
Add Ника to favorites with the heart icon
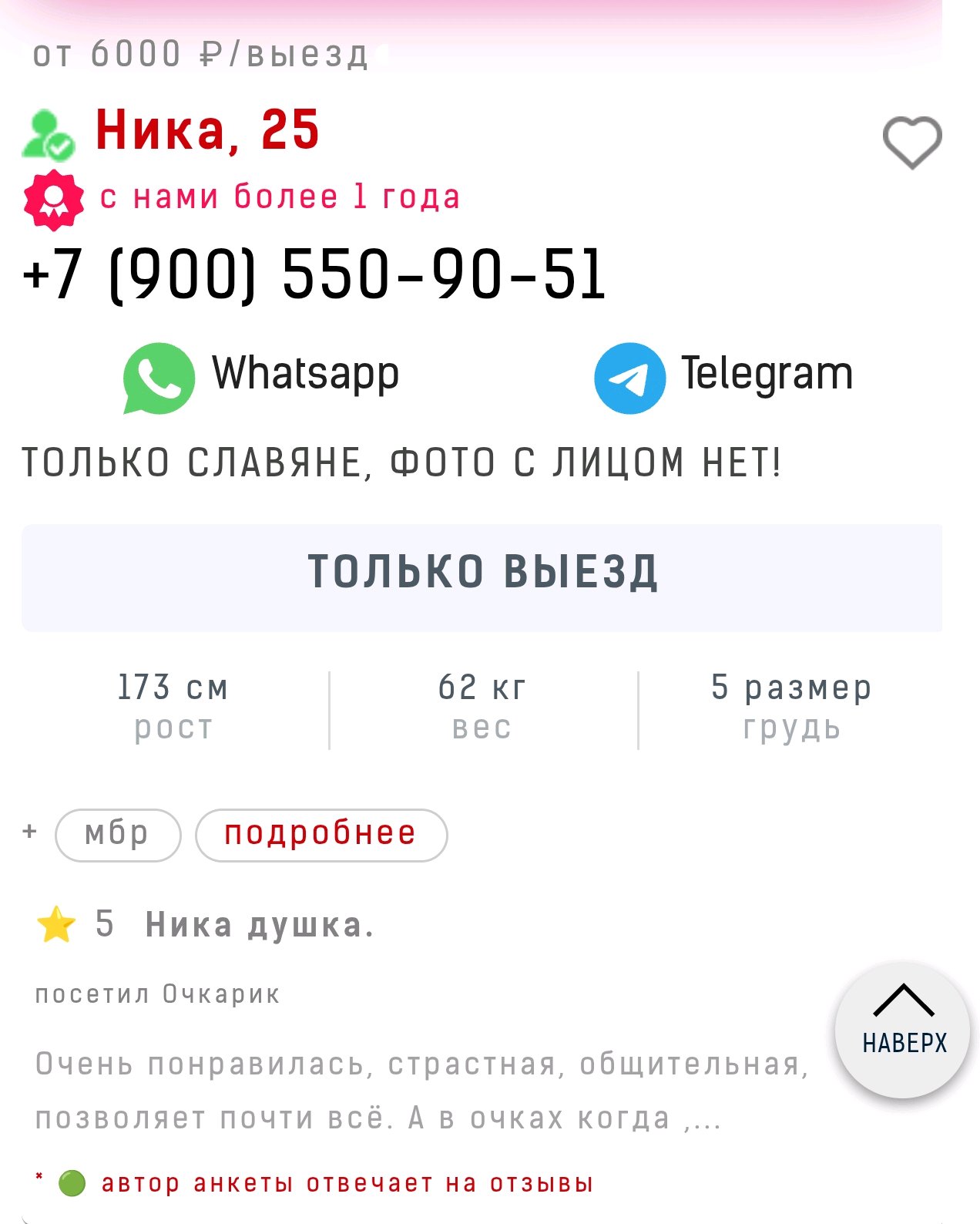click(x=911, y=142)
